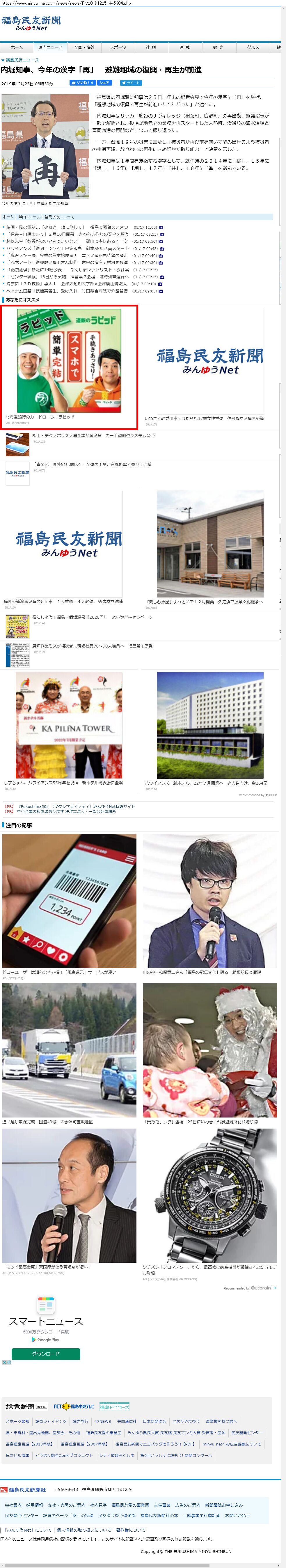The image size is (286, 1568).
Task: Switch to the グルメ tab
Action: tap(253, 47)
